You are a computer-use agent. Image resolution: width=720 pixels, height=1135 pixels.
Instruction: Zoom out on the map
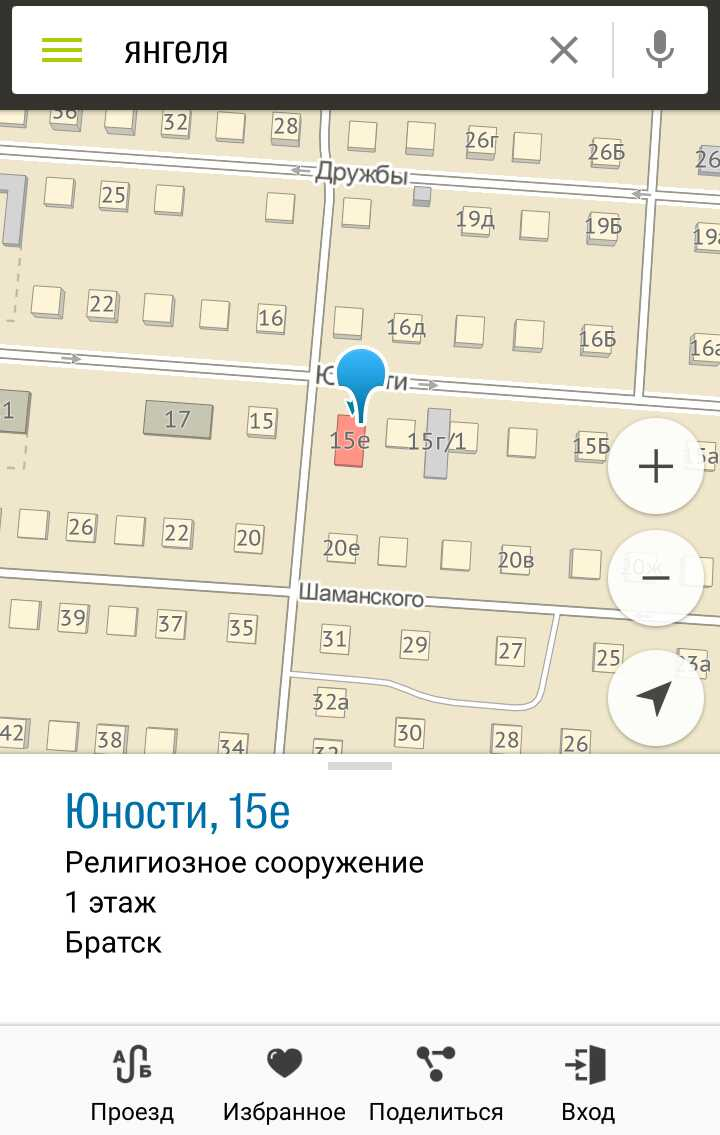(x=656, y=578)
